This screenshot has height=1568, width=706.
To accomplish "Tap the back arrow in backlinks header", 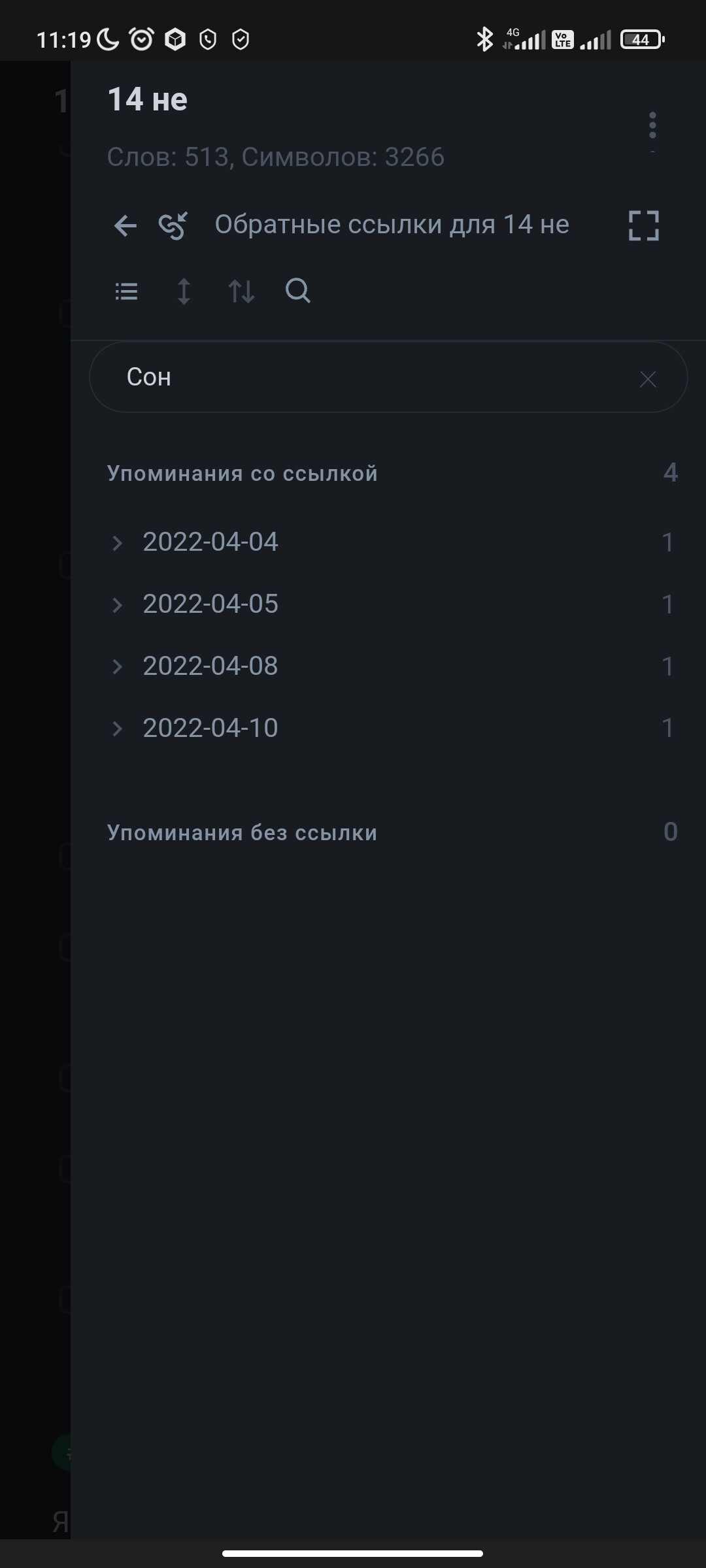I will (125, 226).
